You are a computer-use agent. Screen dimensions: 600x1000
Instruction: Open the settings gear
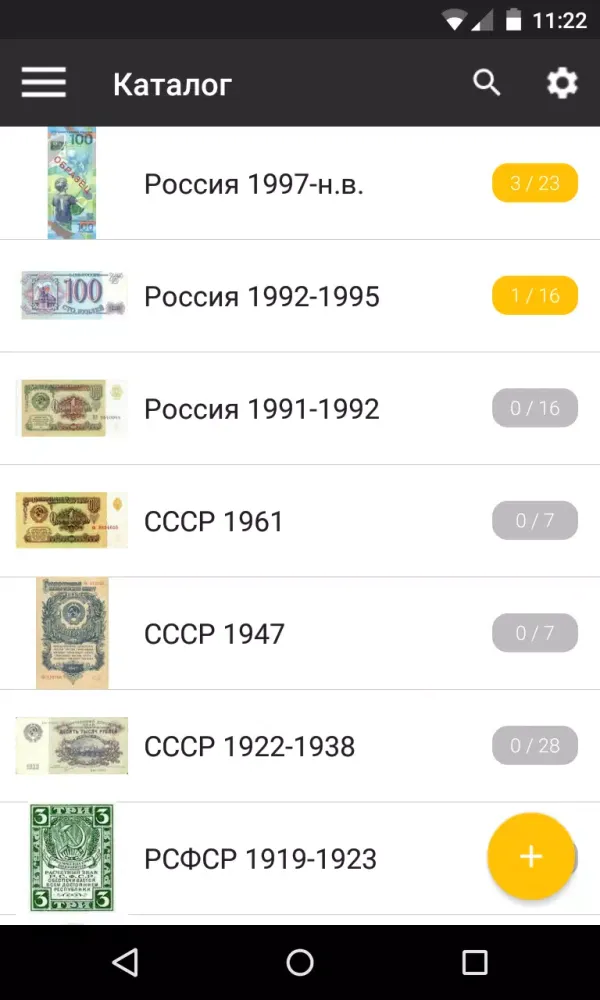tap(562, 83)
